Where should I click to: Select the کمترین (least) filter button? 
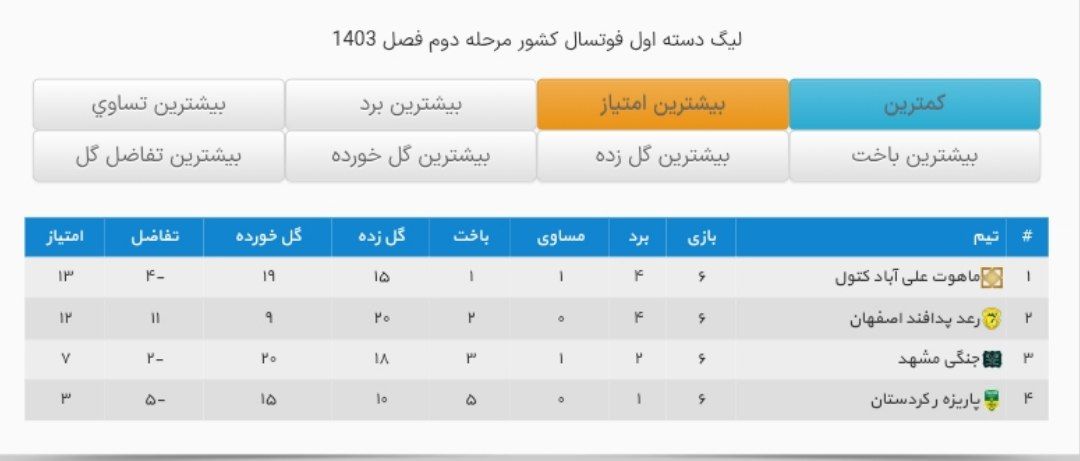pos(914,104)
